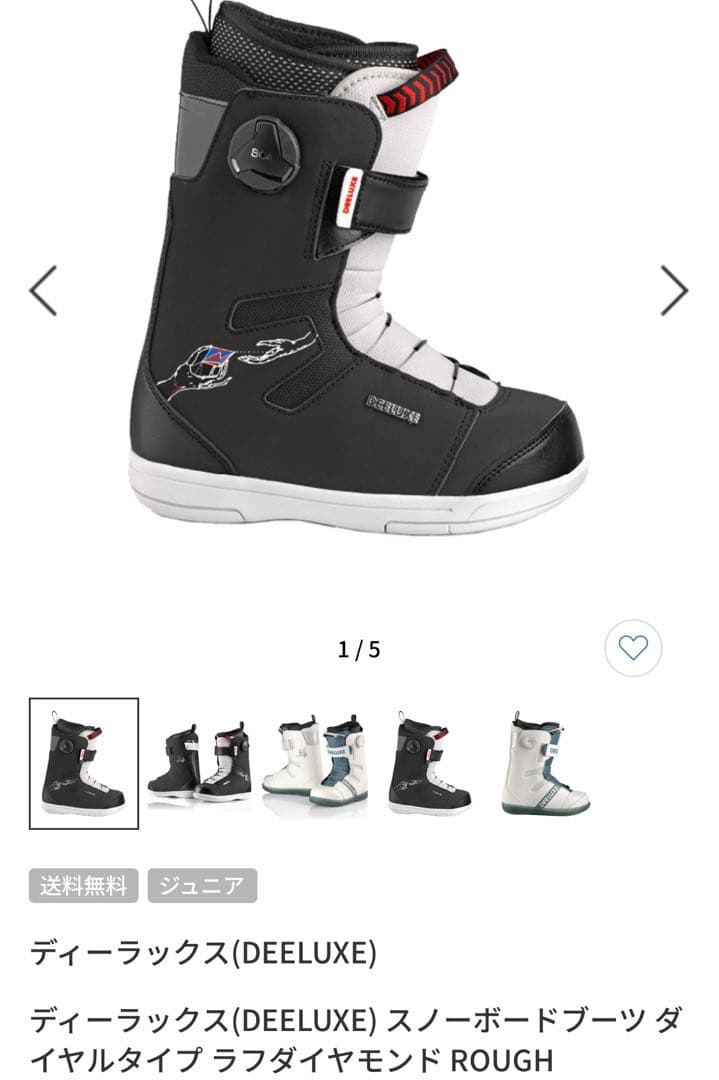This screenshot has height=1080, width=719.
Task: Select the thumbnail with two white boots
Action: coord(314,764)
